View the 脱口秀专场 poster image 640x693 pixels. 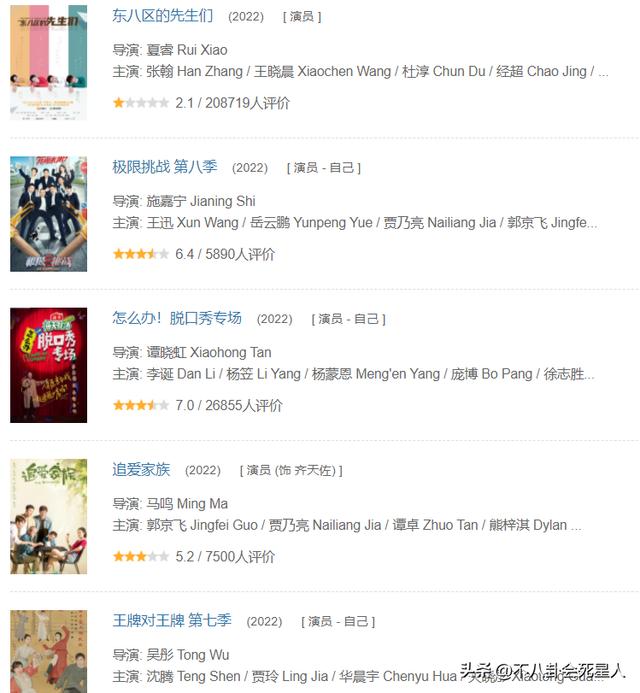pos(48,365)
